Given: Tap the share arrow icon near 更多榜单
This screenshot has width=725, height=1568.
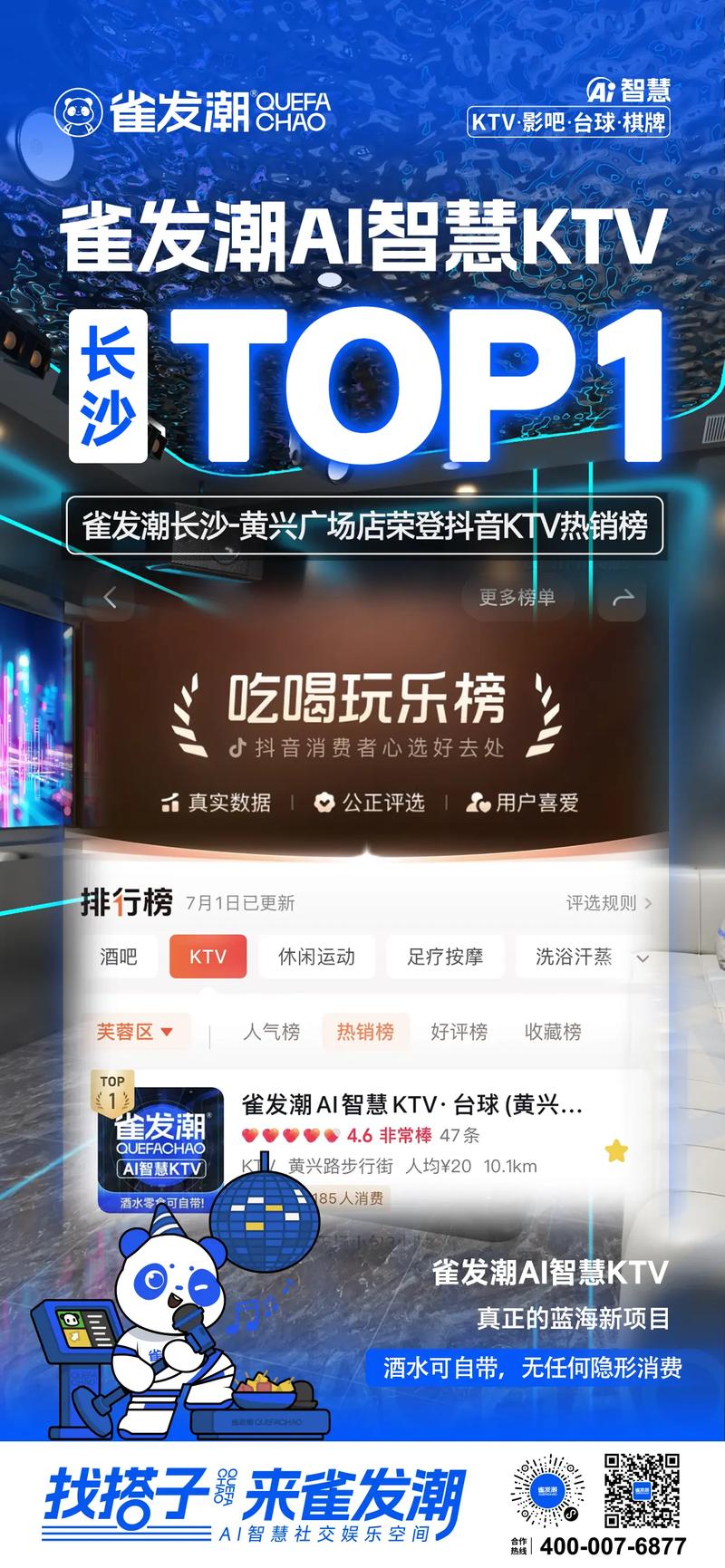Looking at the screenshot, I should 622,598.
